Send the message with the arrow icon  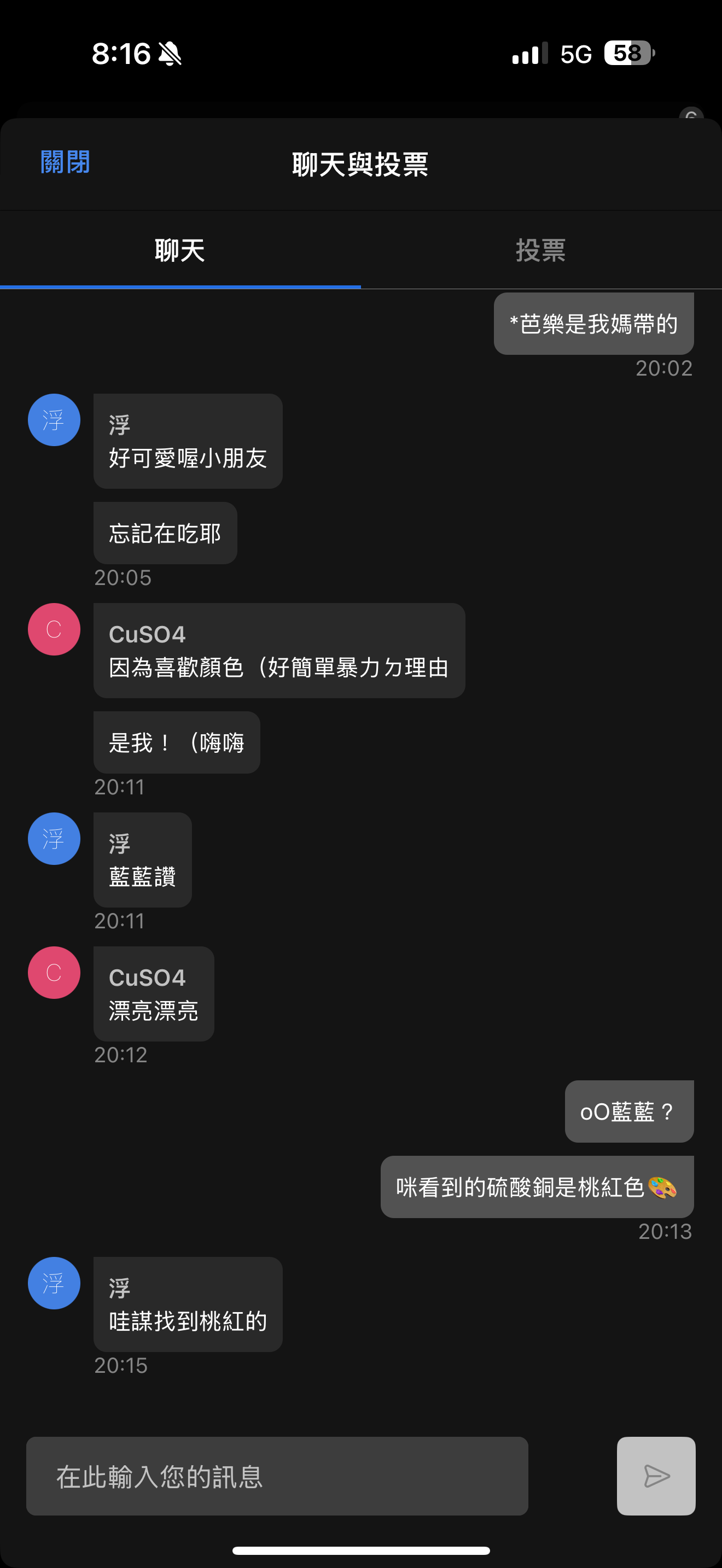click(x=656, y=1476)
